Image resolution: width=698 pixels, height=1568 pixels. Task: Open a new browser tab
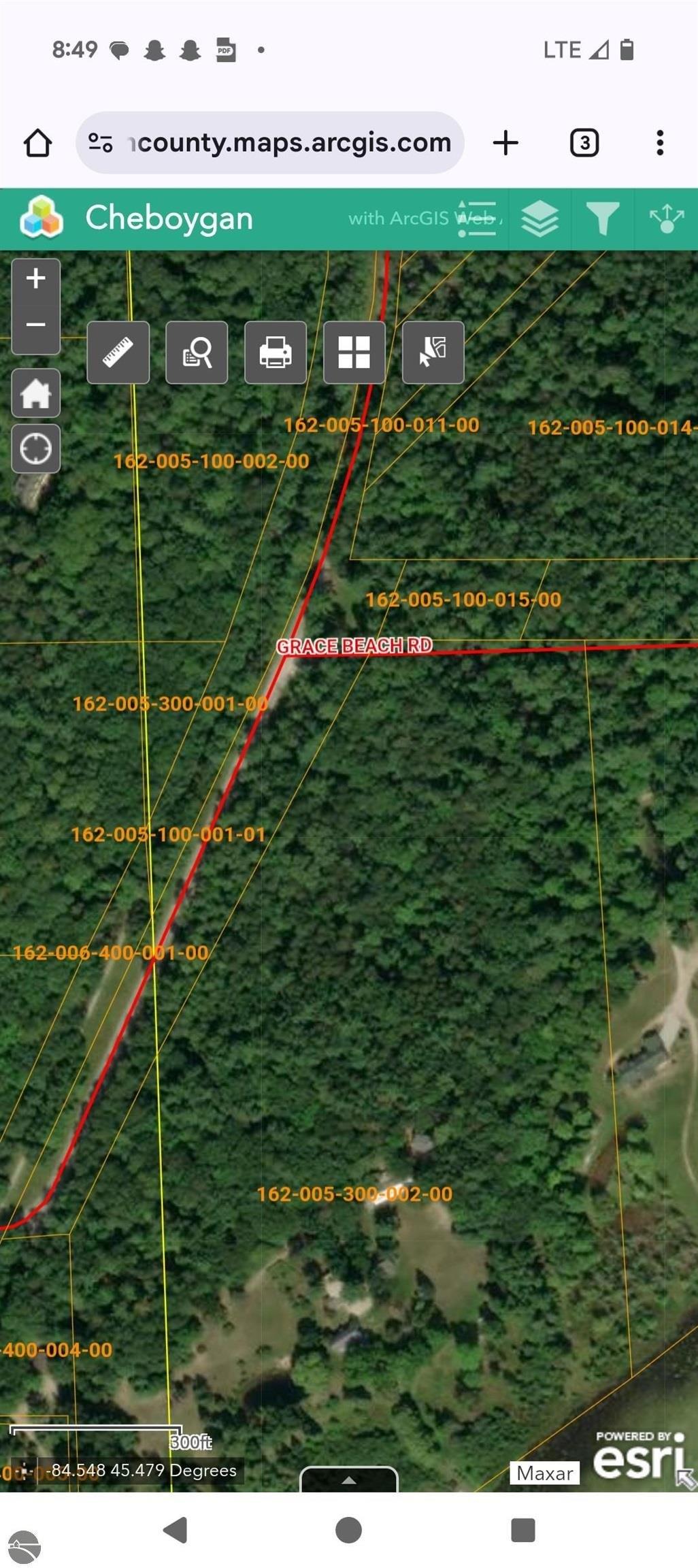[505, 143]
